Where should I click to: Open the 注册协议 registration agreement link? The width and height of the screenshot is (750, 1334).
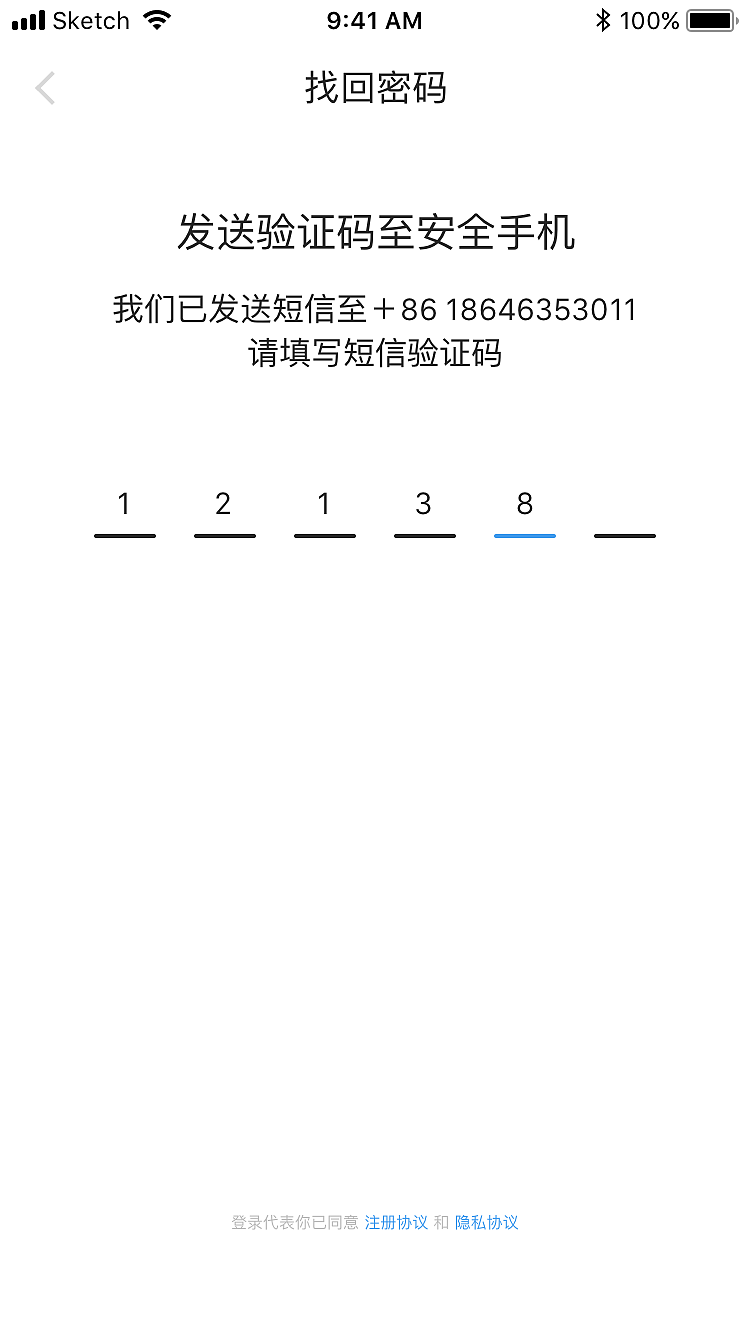pos(398,1222)
